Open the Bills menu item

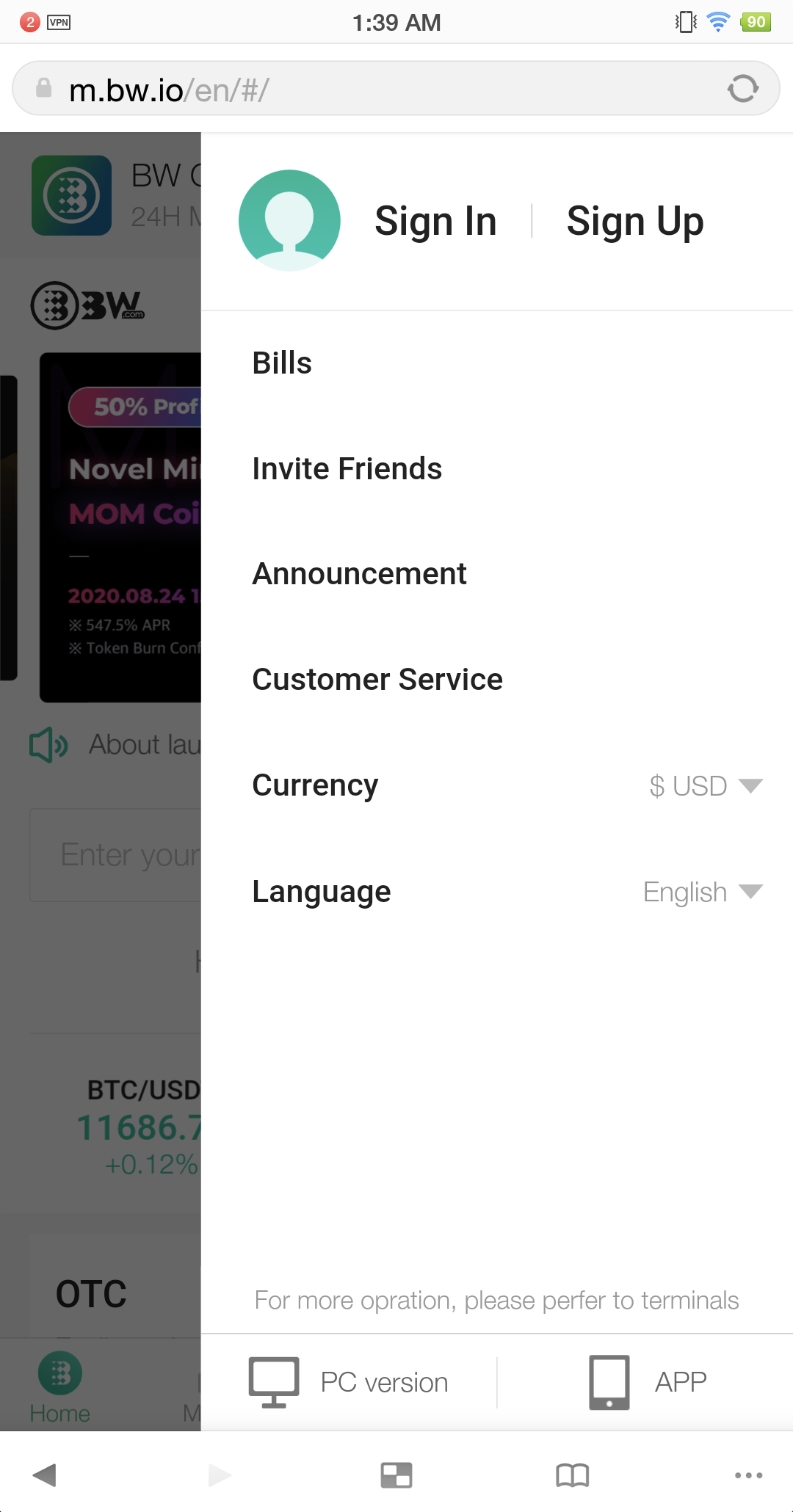[x=282, y=363]
